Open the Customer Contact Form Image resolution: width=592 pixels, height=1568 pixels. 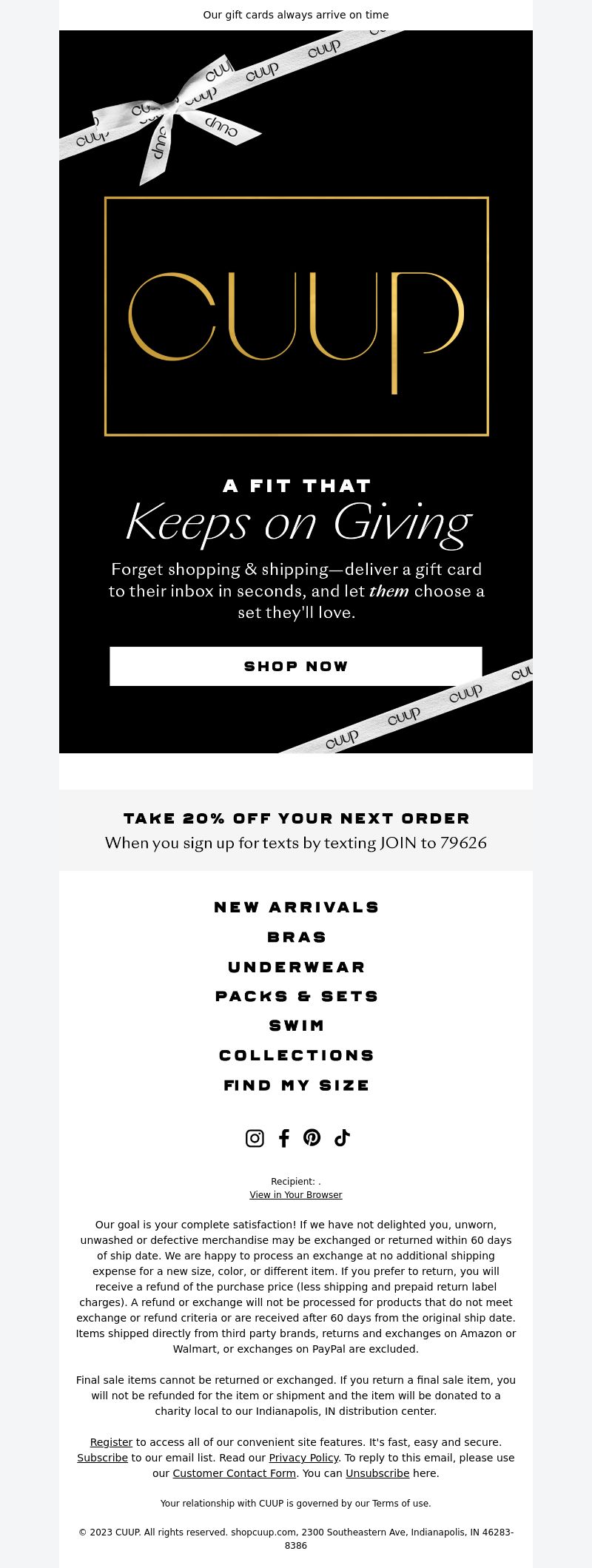(234, 1473)
